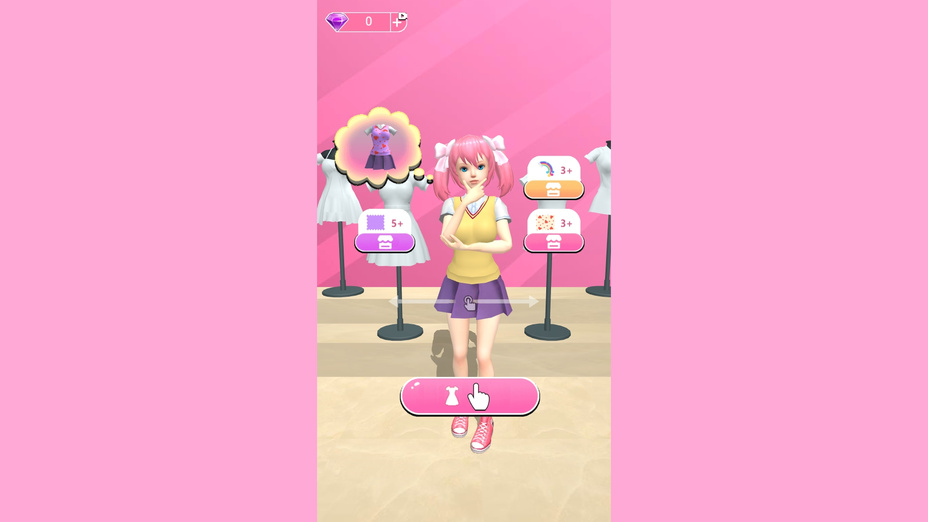Open the floral pattern shop button
Image resolution: width=928 pixels, height=522 pixels.
coord(554,242)
